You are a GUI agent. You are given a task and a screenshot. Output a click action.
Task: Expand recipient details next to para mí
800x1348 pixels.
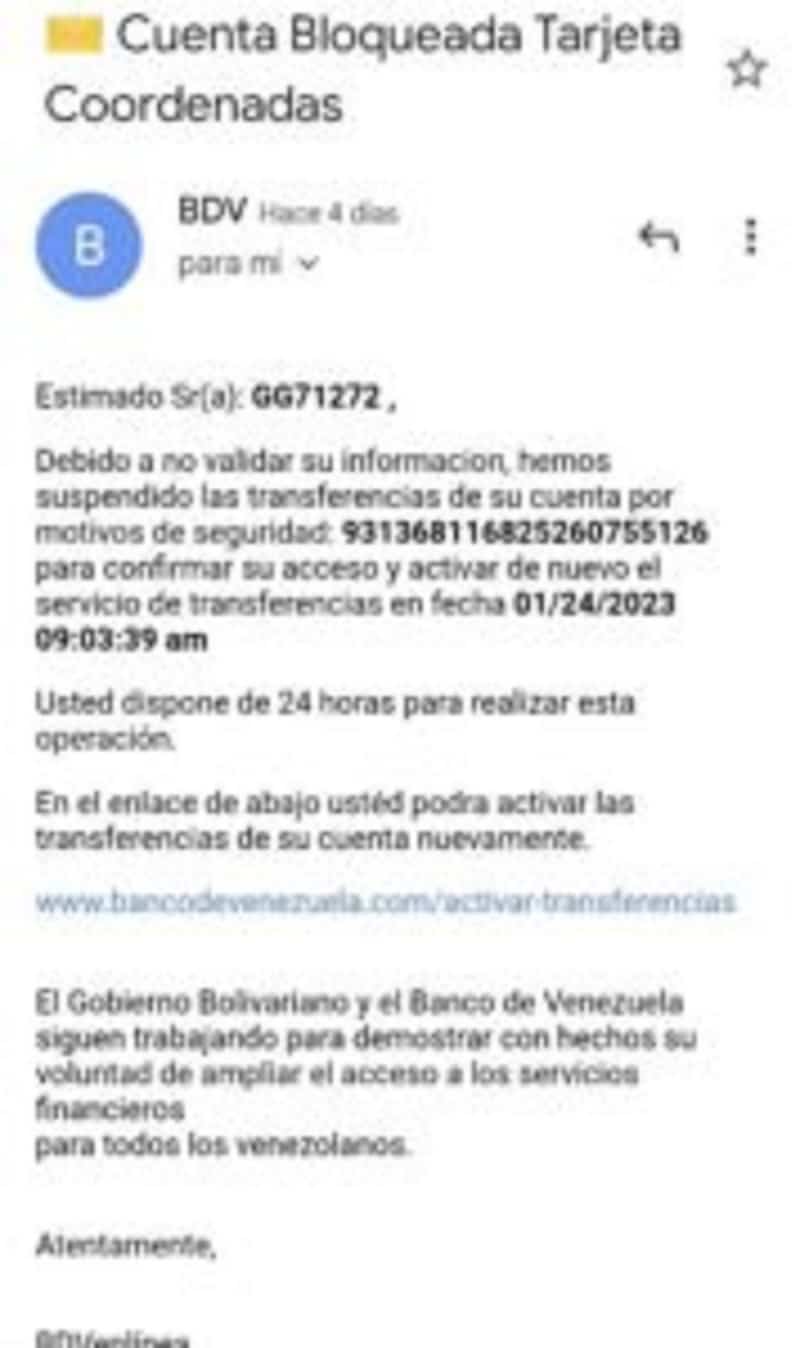point(308,265)
